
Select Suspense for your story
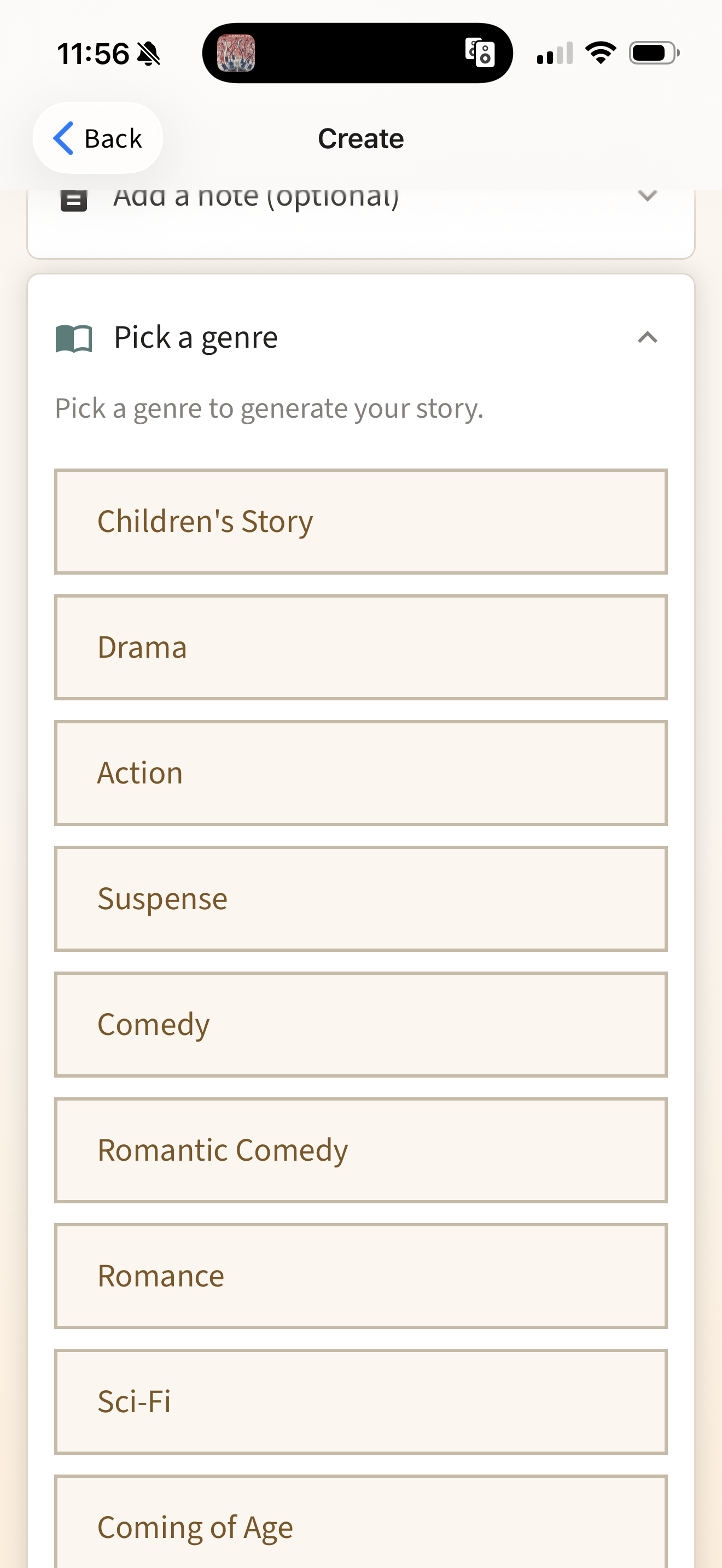pyautogui.click(x=360, y=898)
